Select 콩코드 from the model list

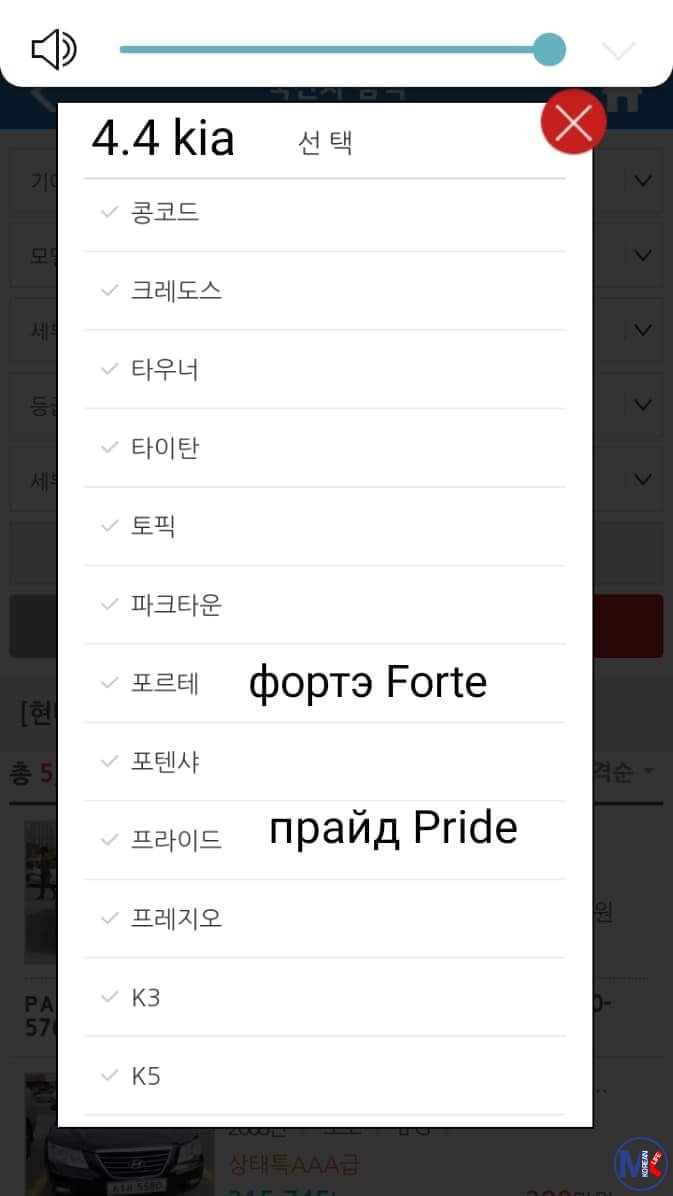point(165,213)
